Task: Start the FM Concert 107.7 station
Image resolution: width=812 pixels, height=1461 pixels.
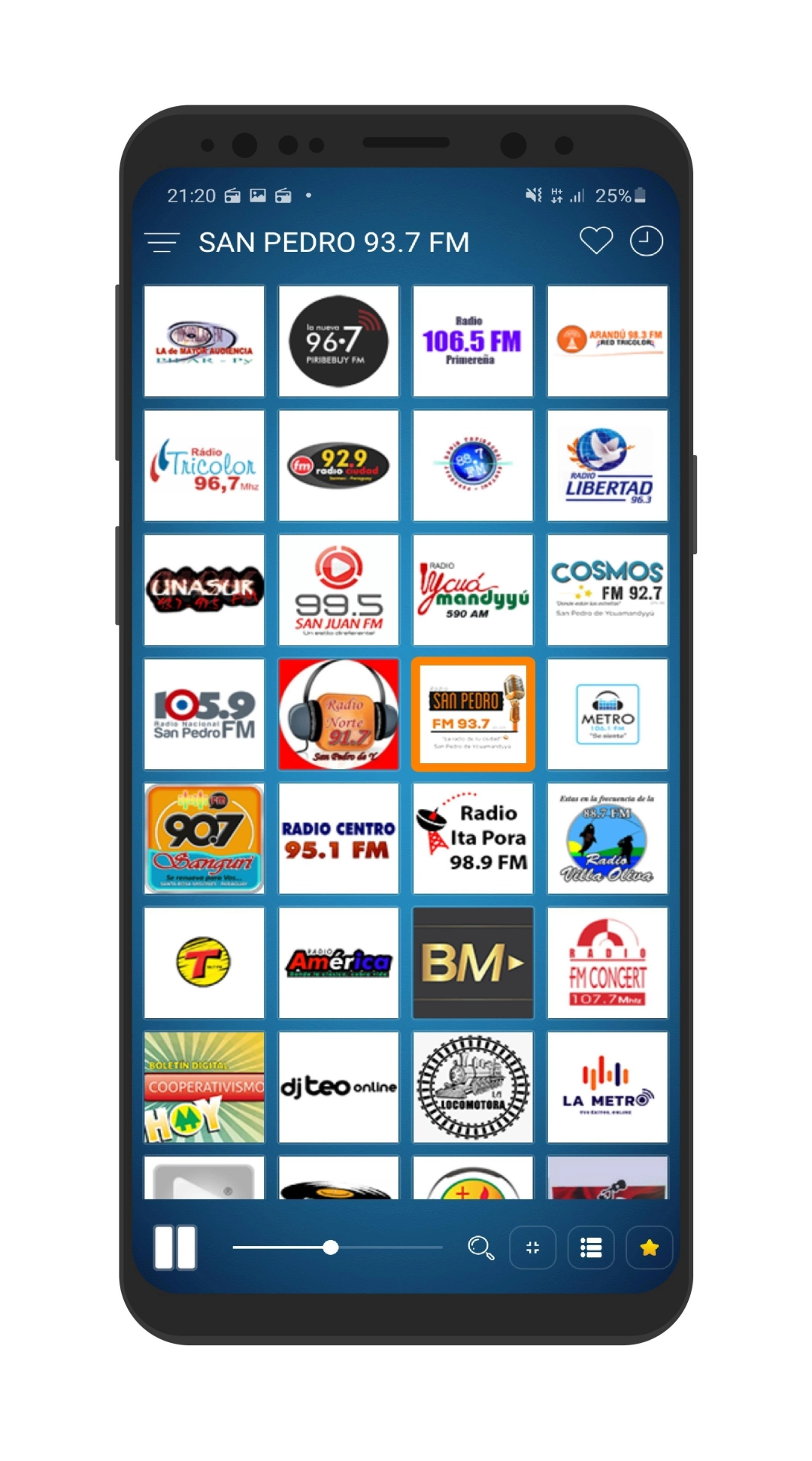Action: 607,963
